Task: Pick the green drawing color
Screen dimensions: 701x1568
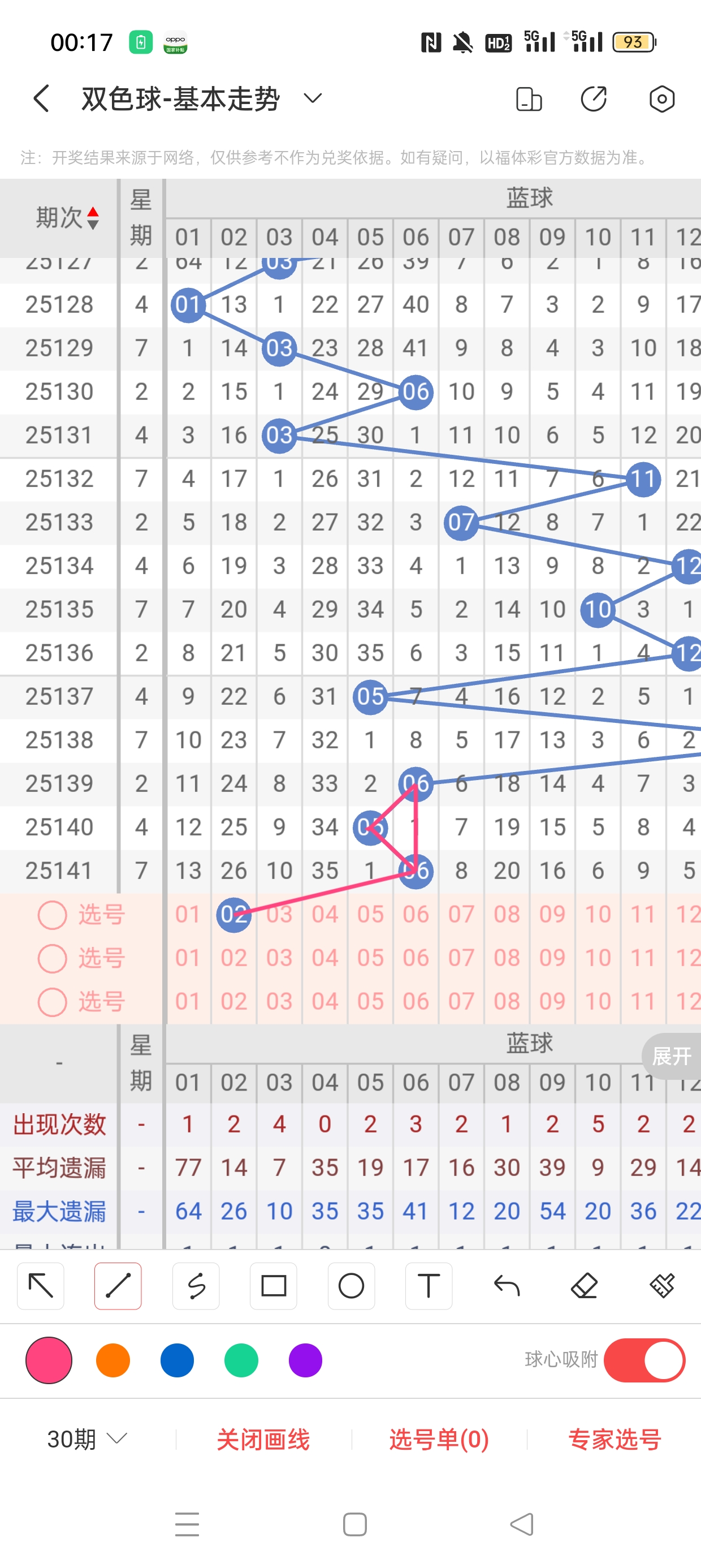Action: 241,1360
